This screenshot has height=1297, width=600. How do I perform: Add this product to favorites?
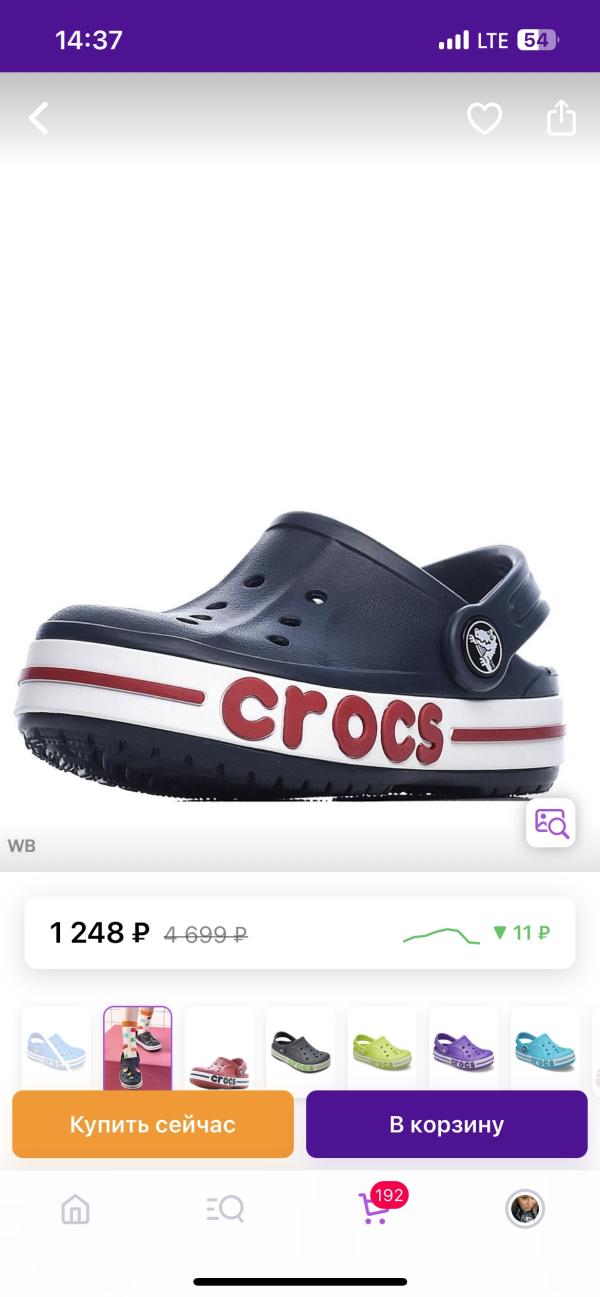(x=484, y=119)
